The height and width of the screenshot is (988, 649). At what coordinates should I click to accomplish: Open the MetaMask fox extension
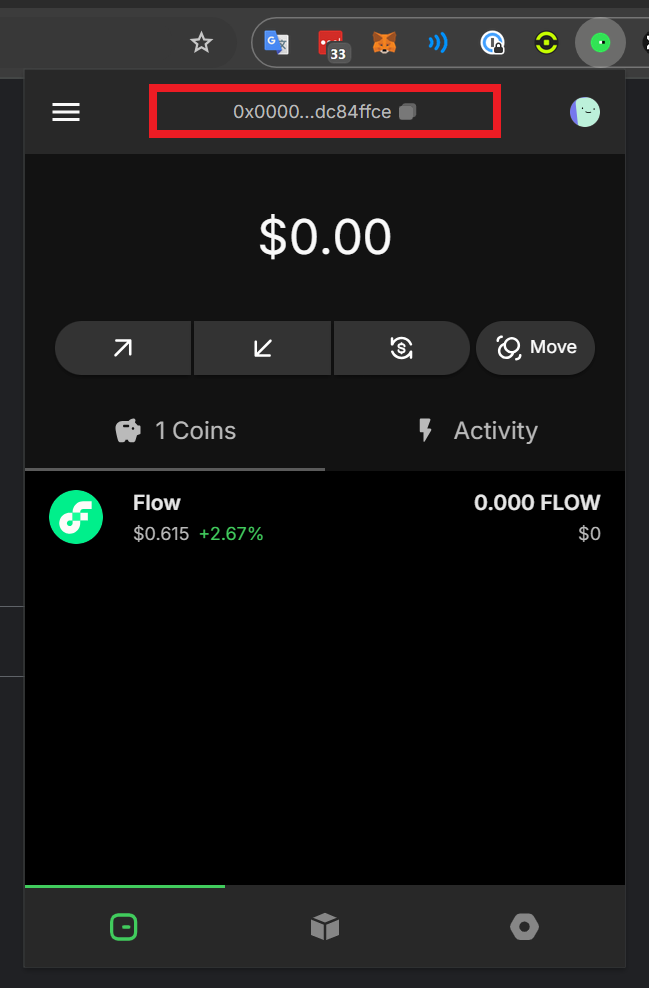tap(384, 43)
